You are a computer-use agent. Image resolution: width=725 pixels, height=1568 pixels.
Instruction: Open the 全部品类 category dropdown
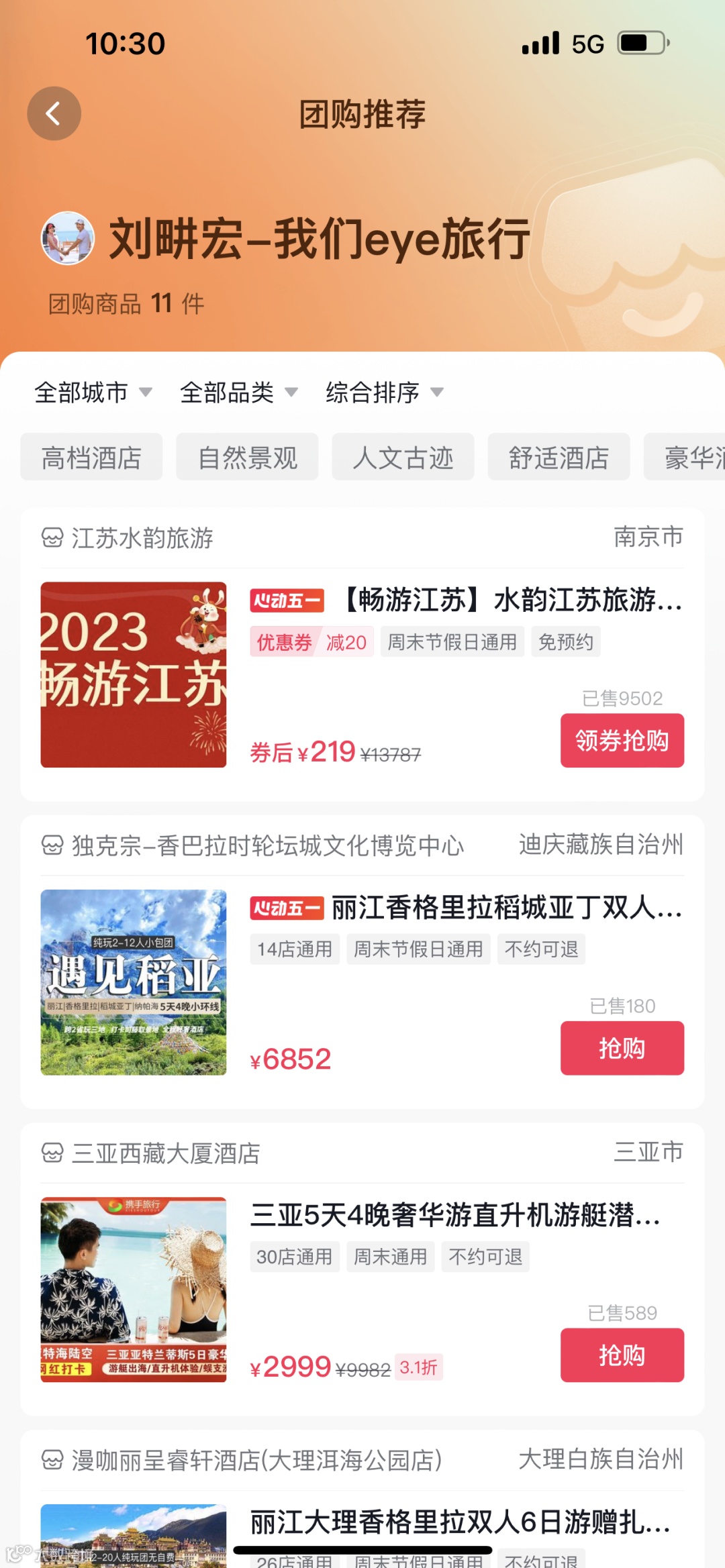click(238, 392)
